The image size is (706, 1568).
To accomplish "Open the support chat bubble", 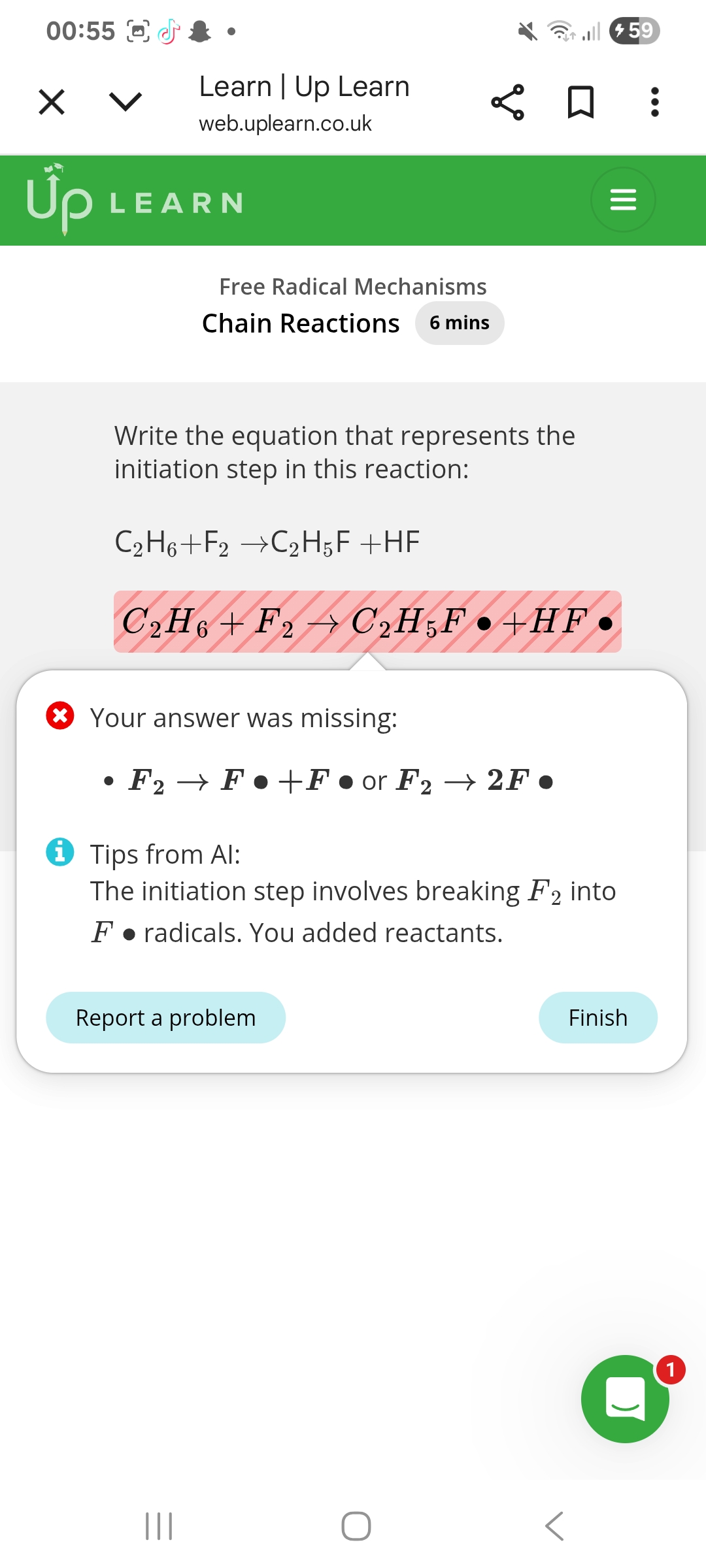I will (x=625, y=1399).
